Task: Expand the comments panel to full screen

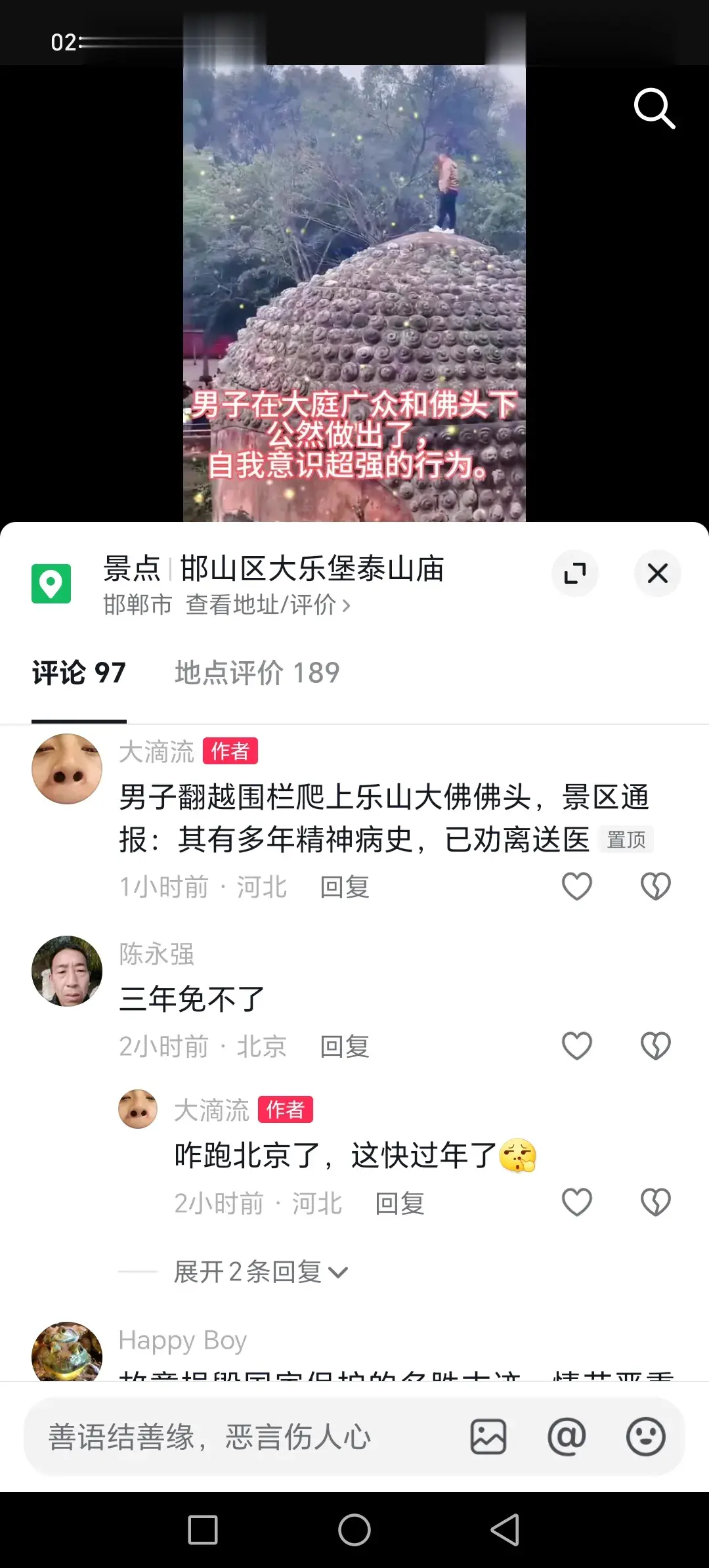Action: coord(575,573)
